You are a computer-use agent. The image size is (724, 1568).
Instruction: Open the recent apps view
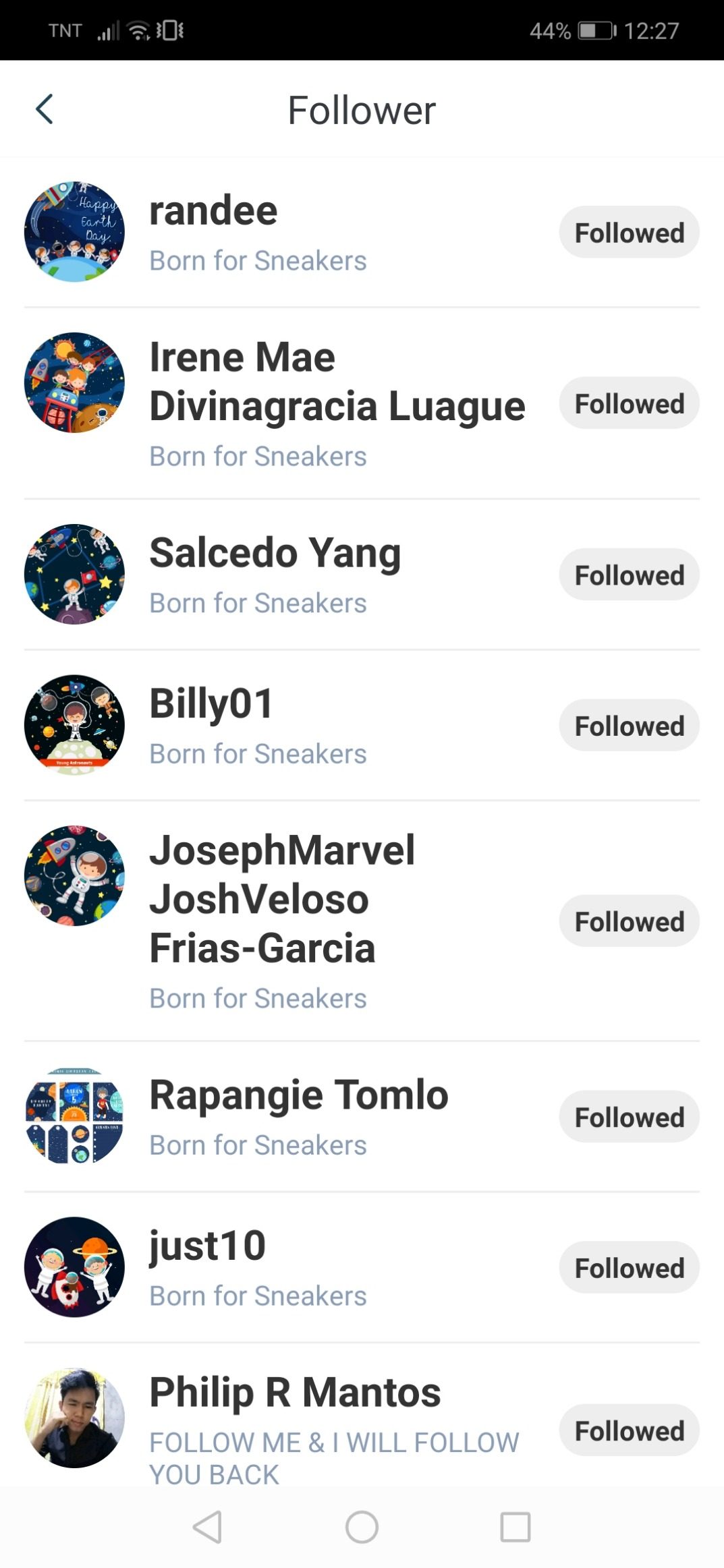(515, 1527)
